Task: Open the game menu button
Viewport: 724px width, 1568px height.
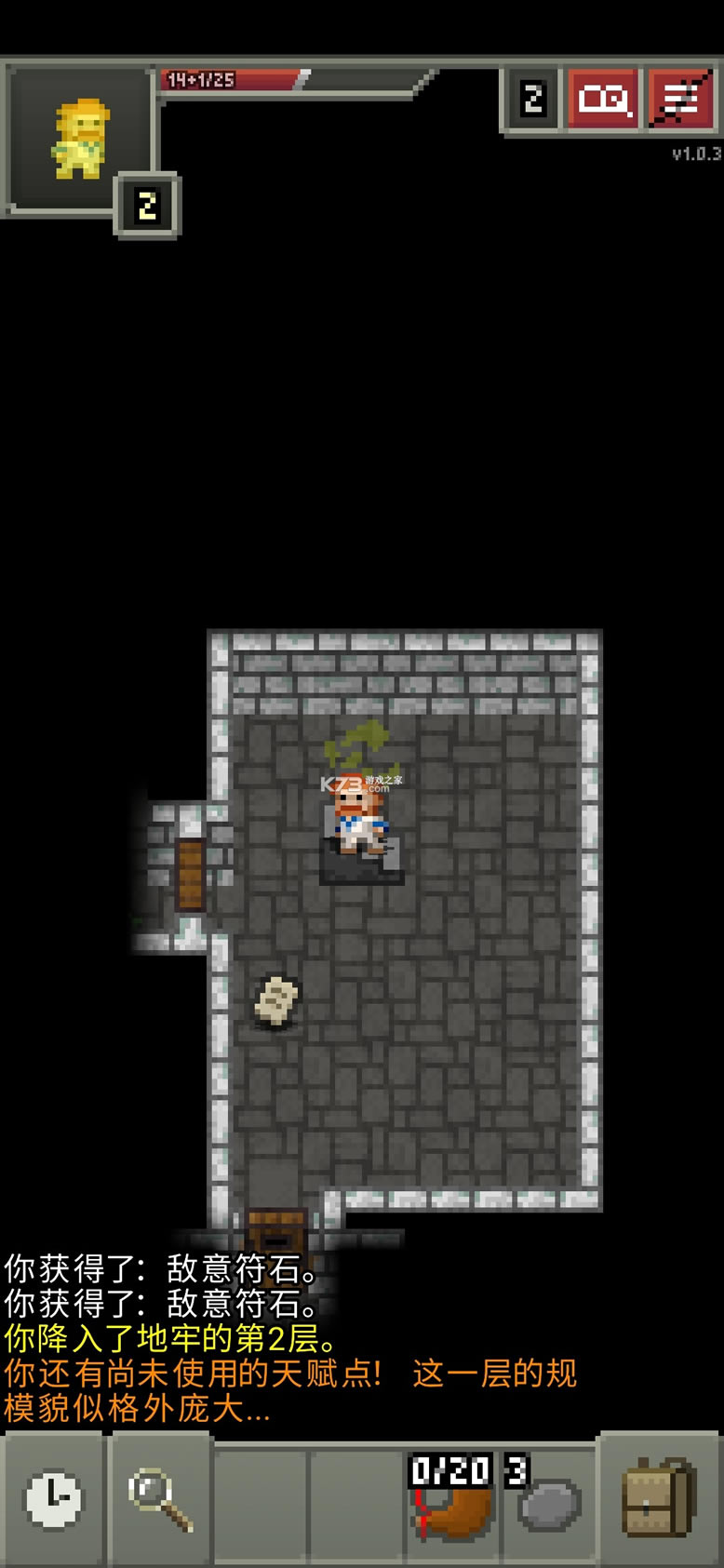Action: click(681, 99)
